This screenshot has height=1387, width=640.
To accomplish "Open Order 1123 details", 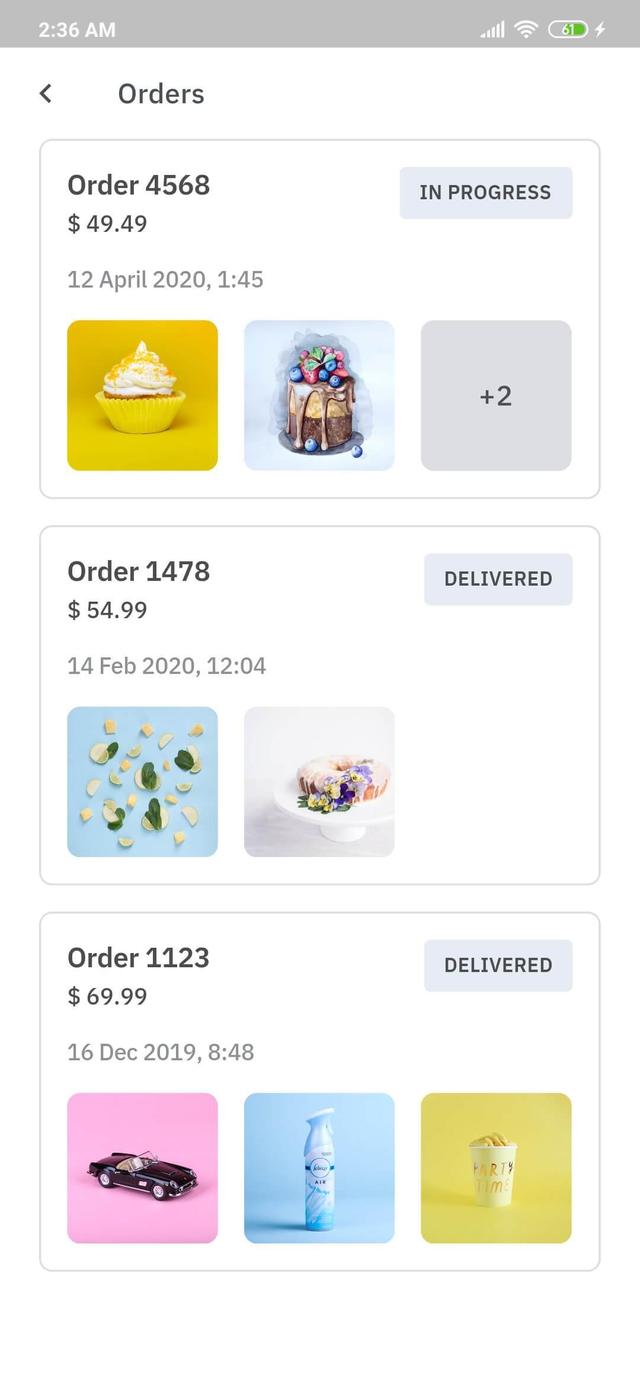I will (x=139, y=957).
